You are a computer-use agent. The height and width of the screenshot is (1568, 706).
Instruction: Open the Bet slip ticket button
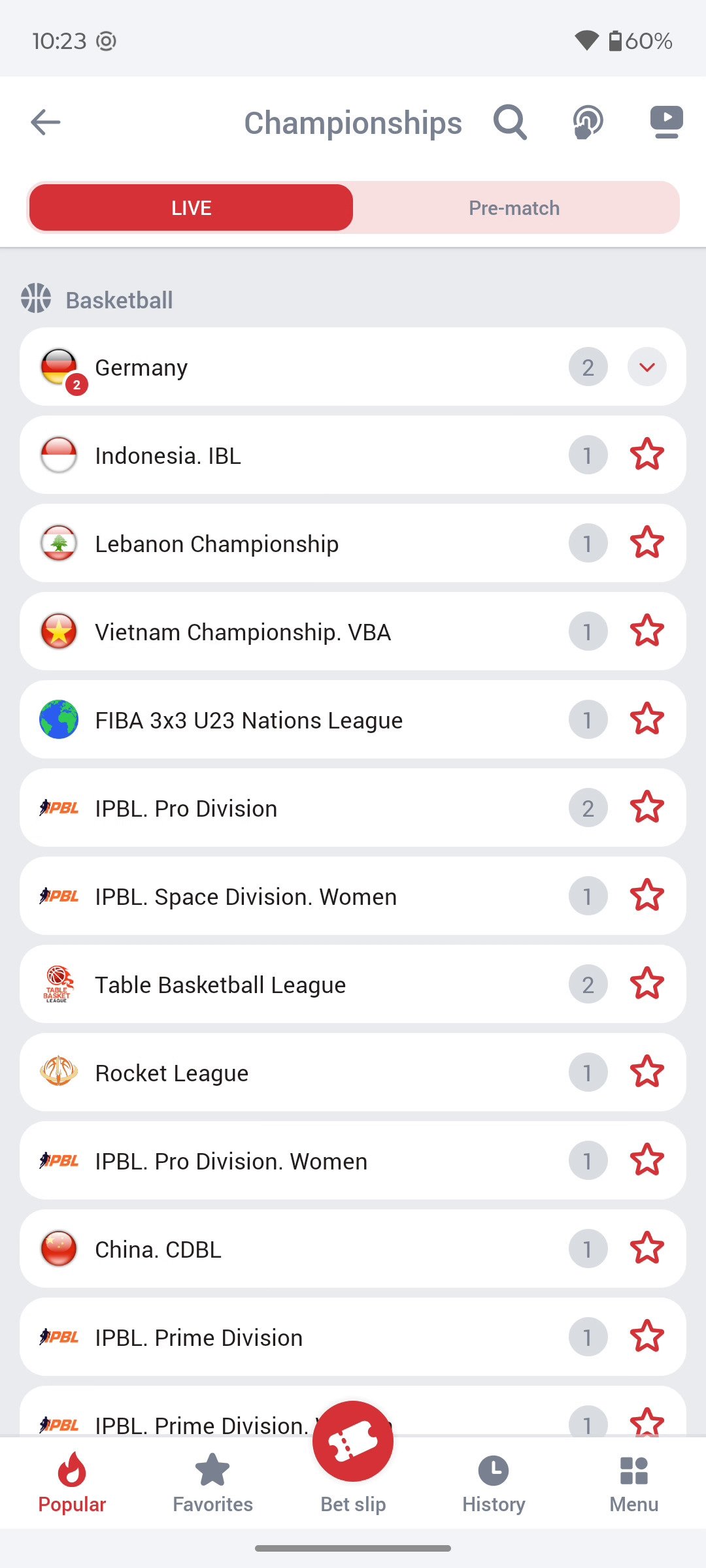click(353, 1441)
